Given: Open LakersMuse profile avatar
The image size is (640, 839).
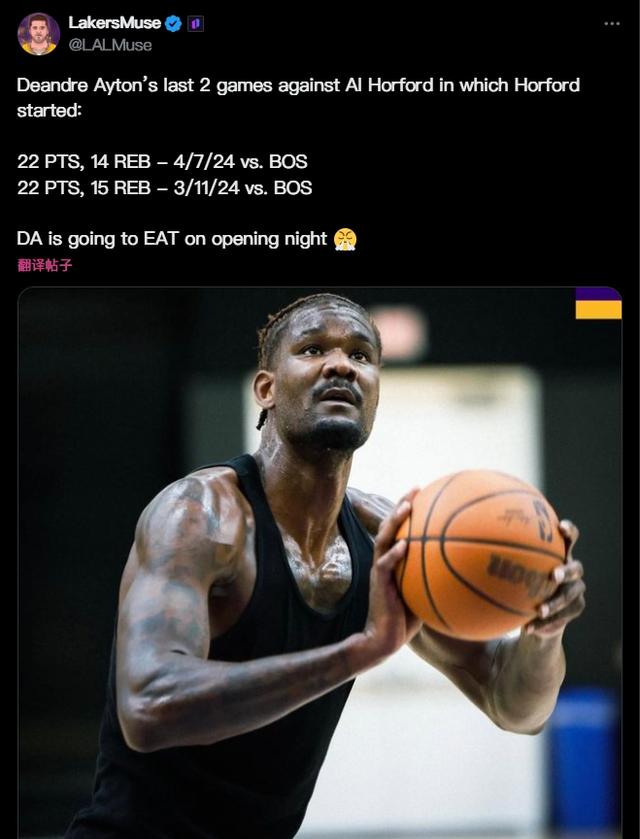Looking at the screenshot, I should [38, 34].
